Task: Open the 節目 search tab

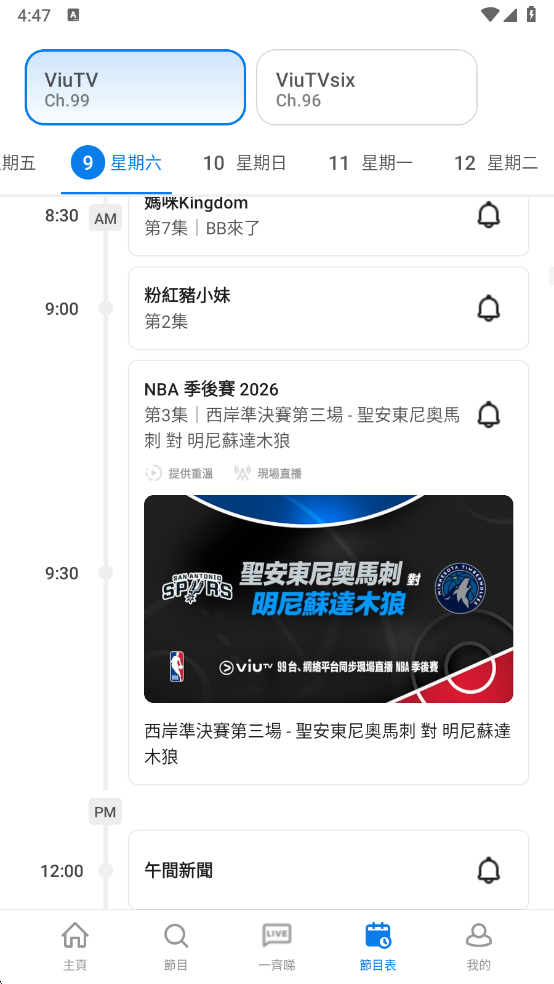Action: 176,946
